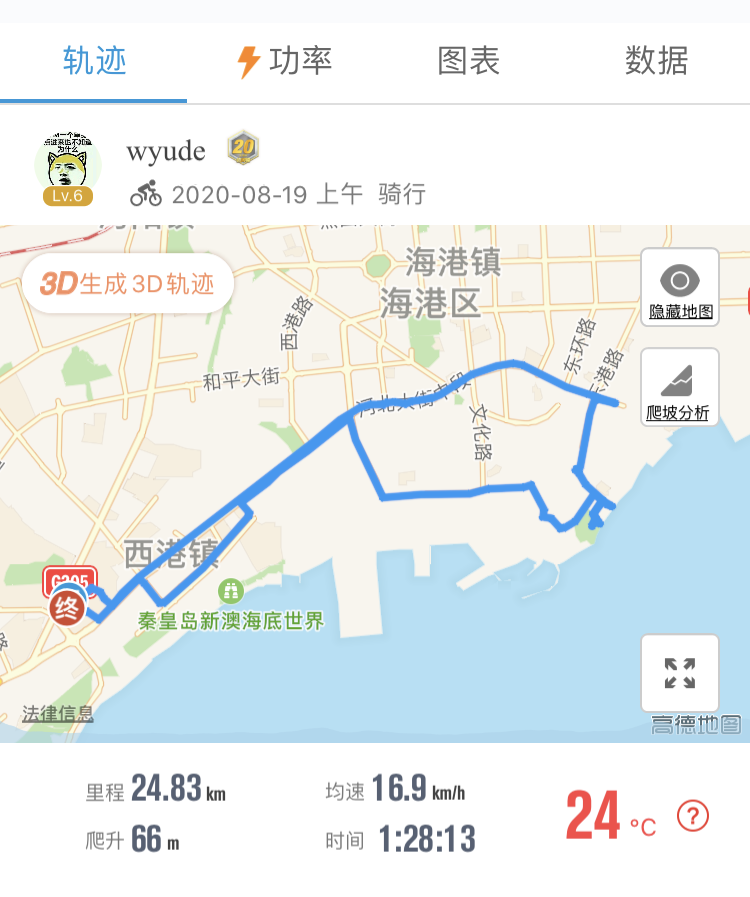
Task: Open the 法律信息 legal link
Action: coord(58,714)
